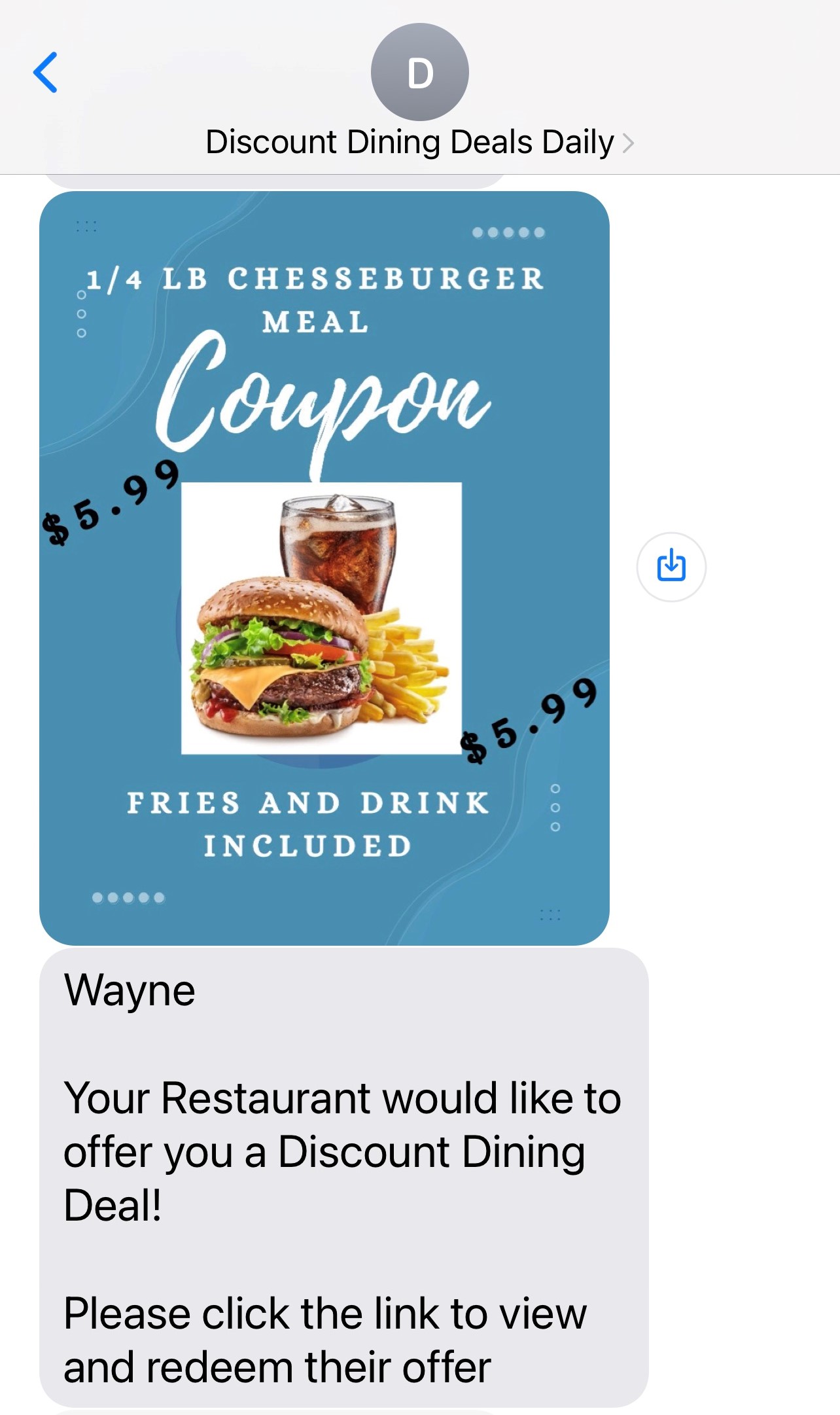Save the coupon image attachment
This screenshot has width=840, height=1415.
(671, 567)
